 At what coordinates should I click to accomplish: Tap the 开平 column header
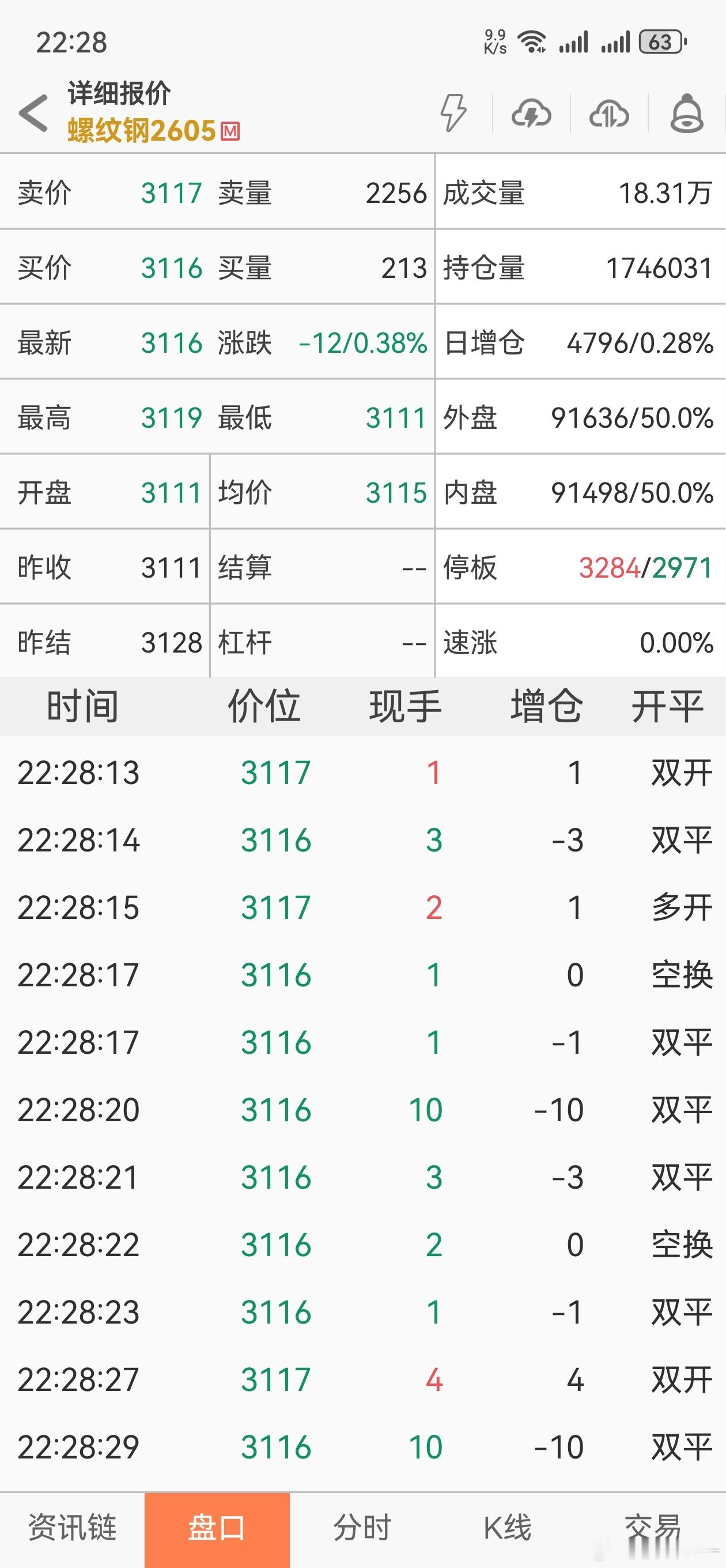click(668, 705)
